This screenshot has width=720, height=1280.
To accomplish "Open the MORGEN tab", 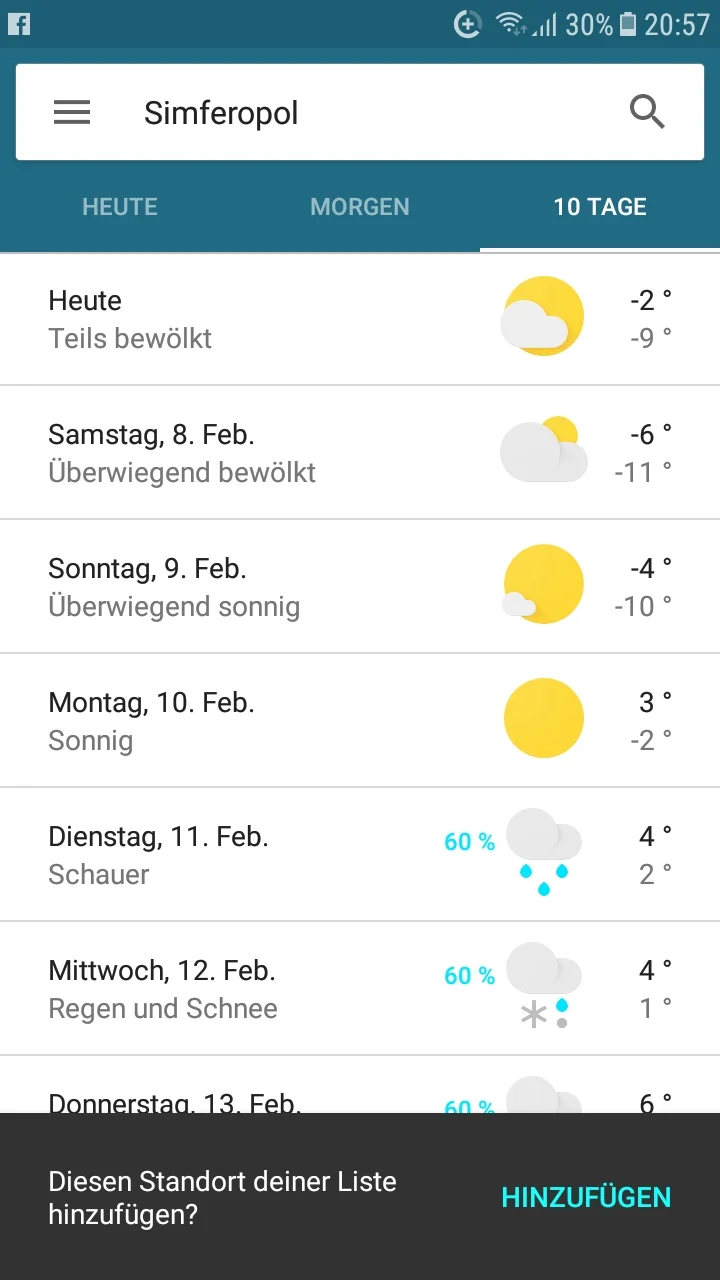I will [x=359, y=207].
